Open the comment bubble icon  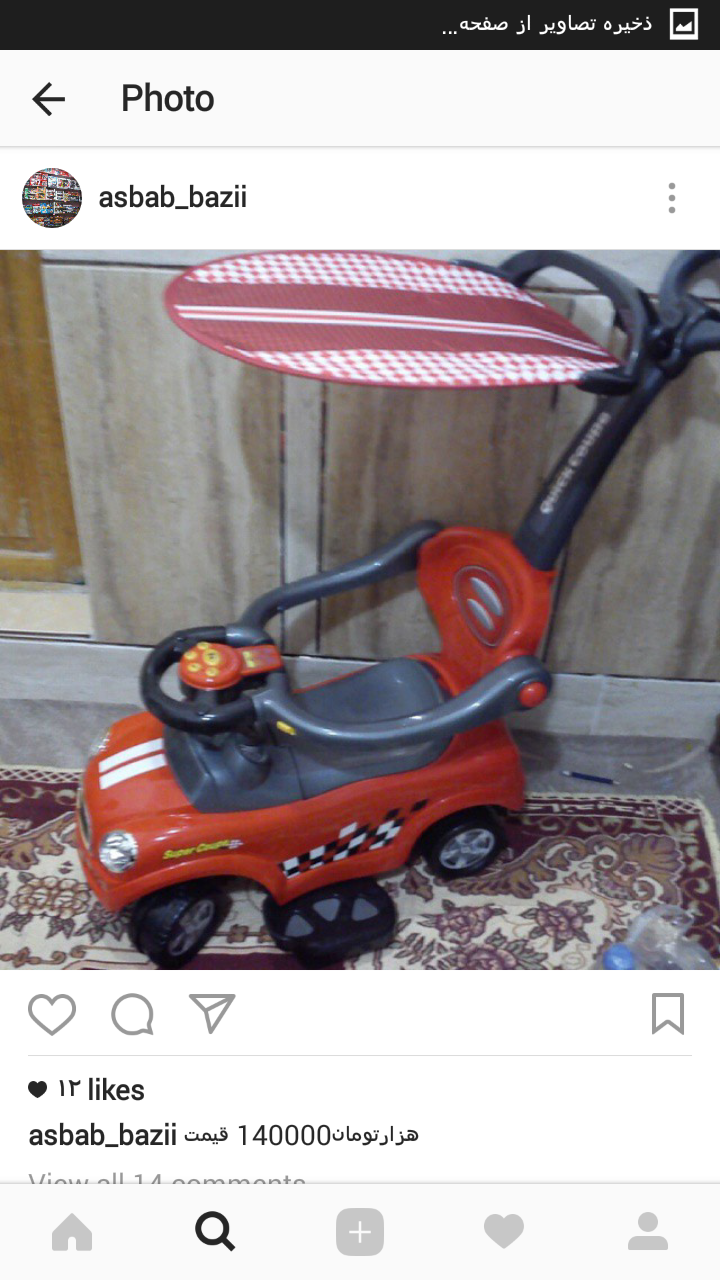click(x=132, y=1014)
